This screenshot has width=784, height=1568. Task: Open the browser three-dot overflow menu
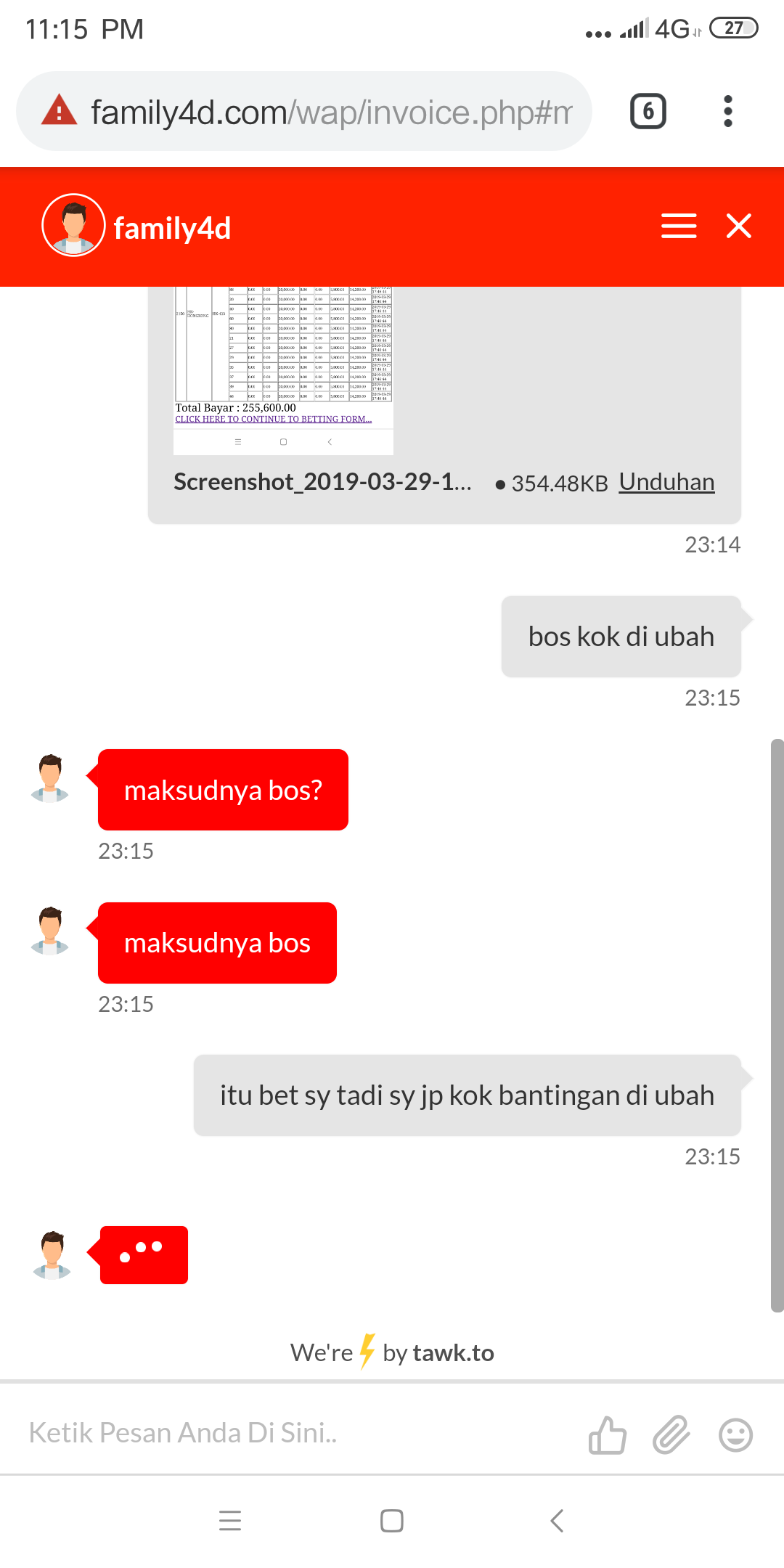click(x=728, y=112)
